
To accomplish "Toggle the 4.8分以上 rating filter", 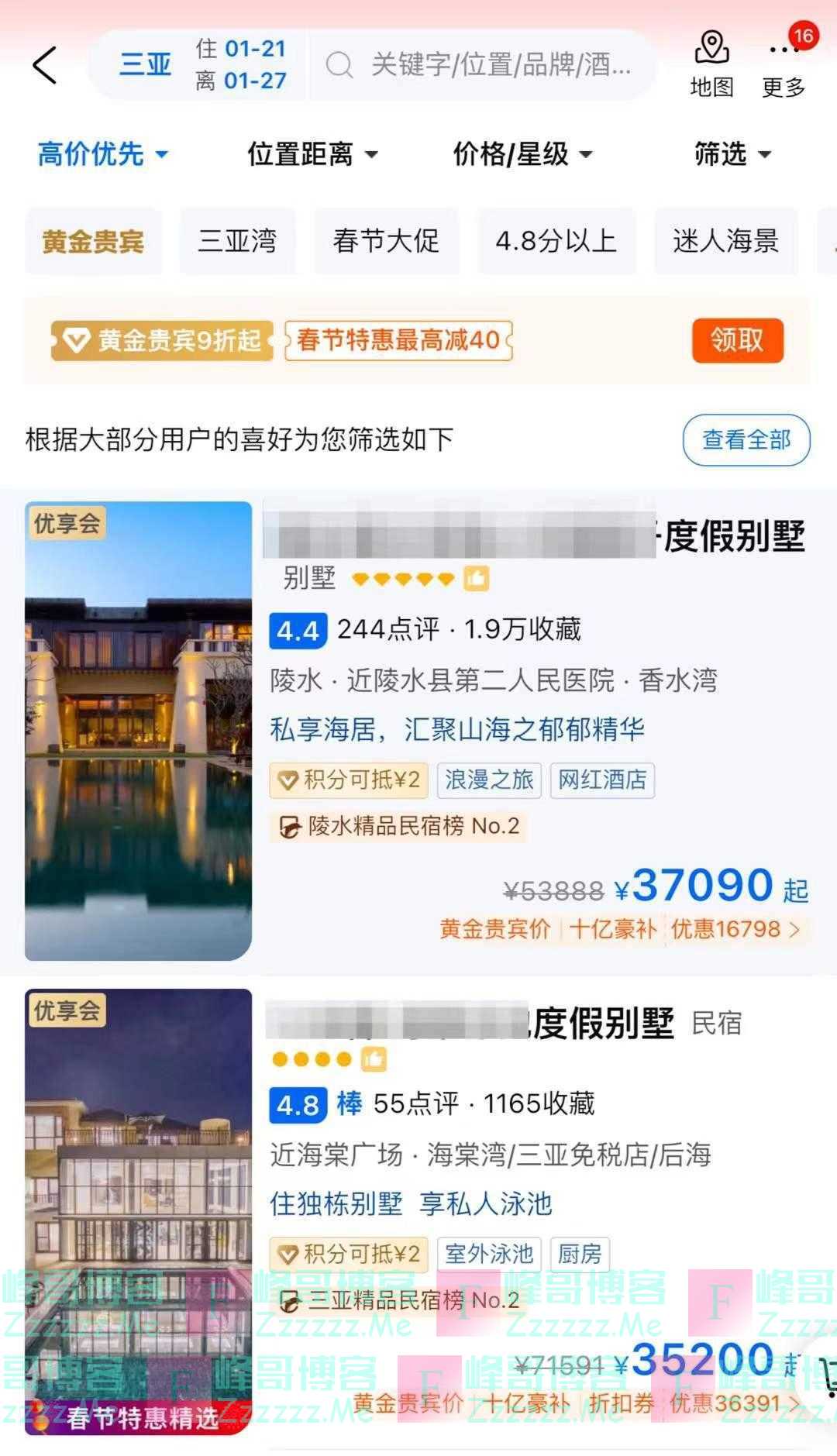I will [556, 242].
